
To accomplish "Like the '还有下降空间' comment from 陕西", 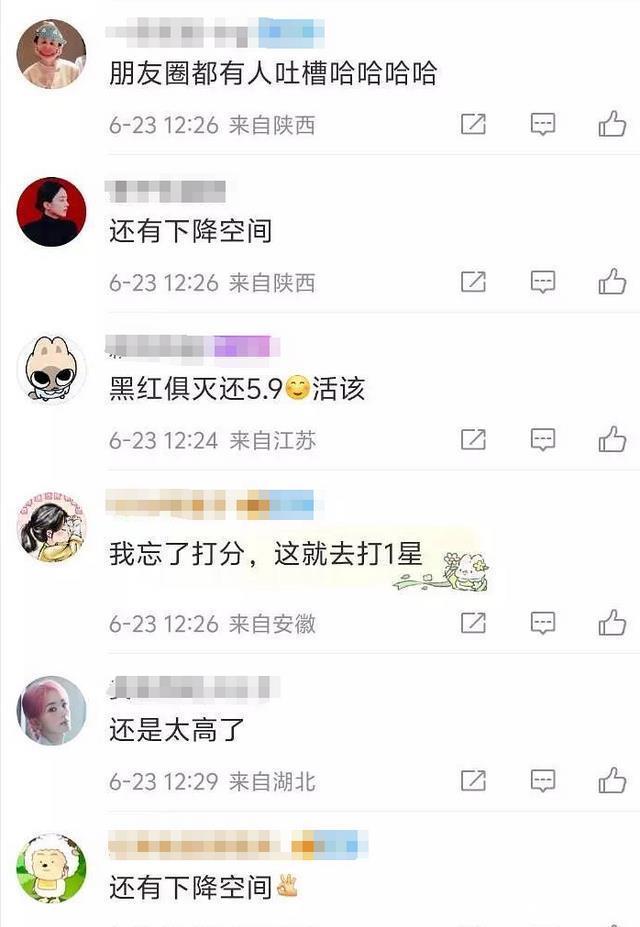I will (x=612, y=282).
